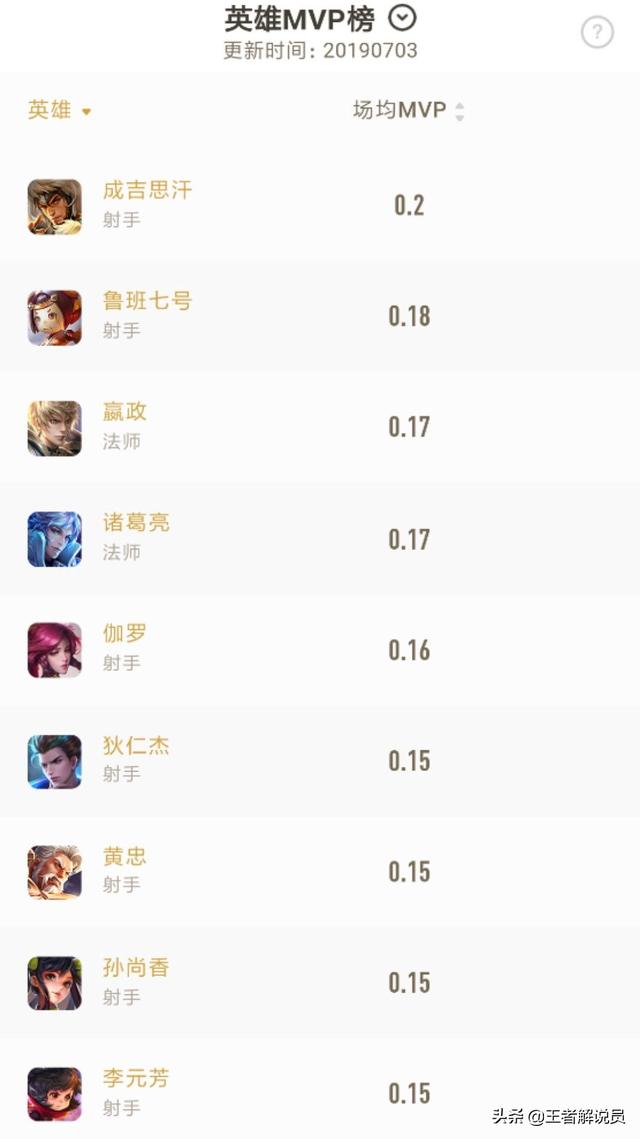
Task: View 孙尚香 hero entry
Action: [320, 983]
